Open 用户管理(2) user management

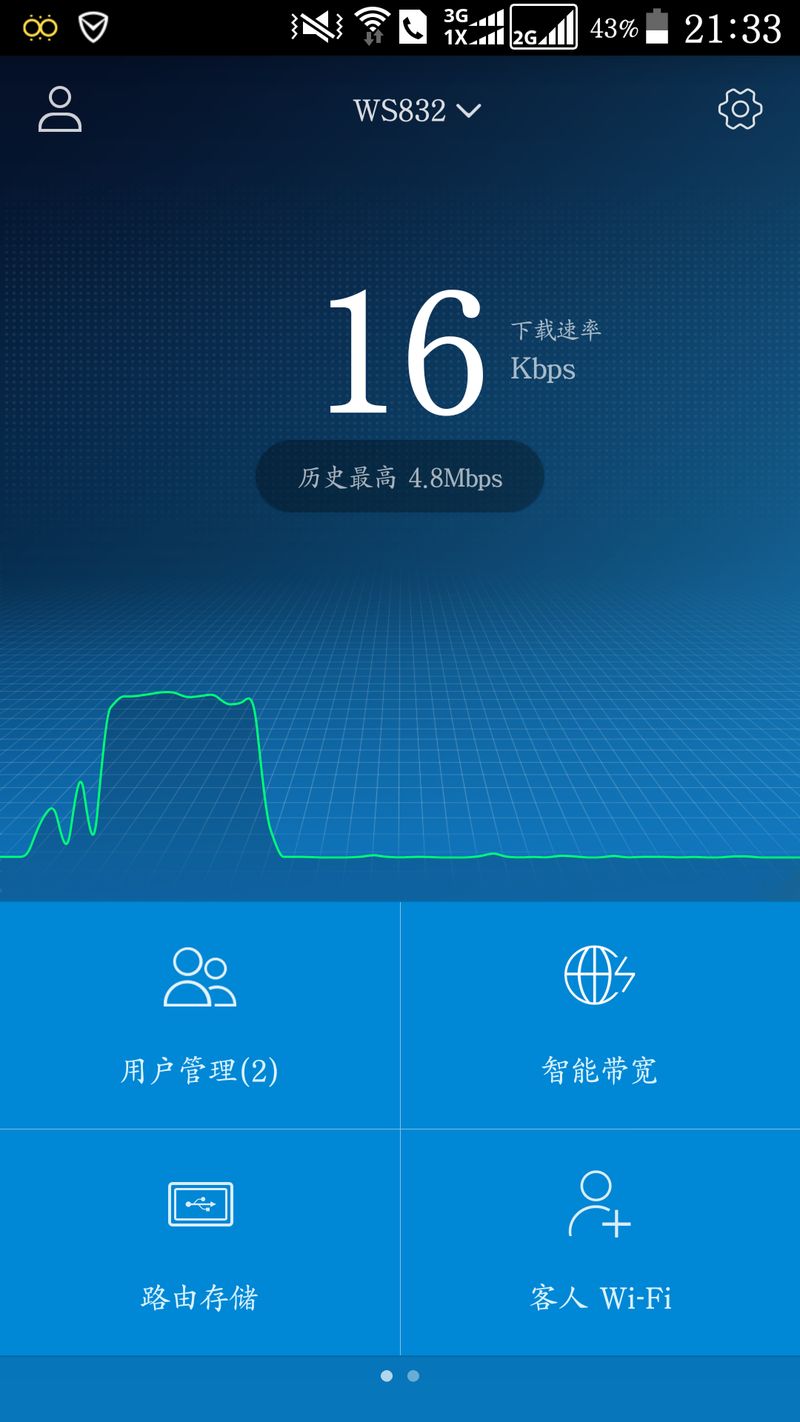click(200, 1015)
